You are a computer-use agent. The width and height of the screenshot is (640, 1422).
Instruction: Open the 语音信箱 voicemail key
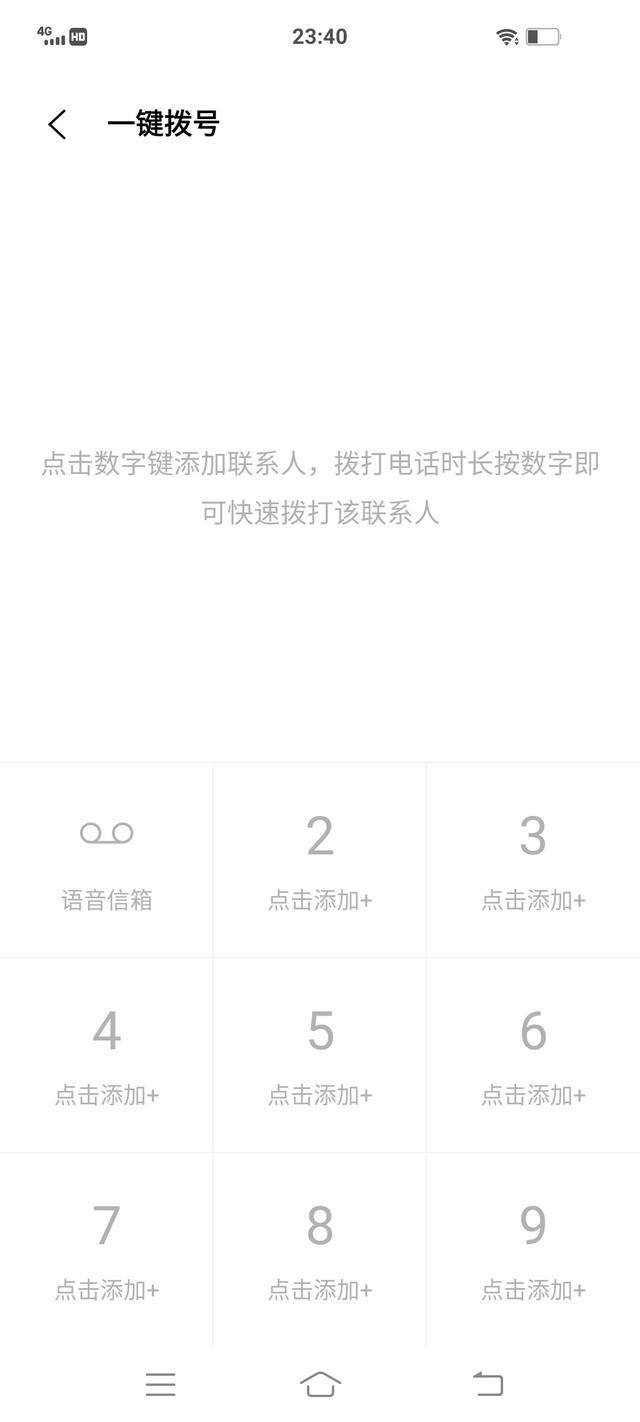[x=106, y=860]
